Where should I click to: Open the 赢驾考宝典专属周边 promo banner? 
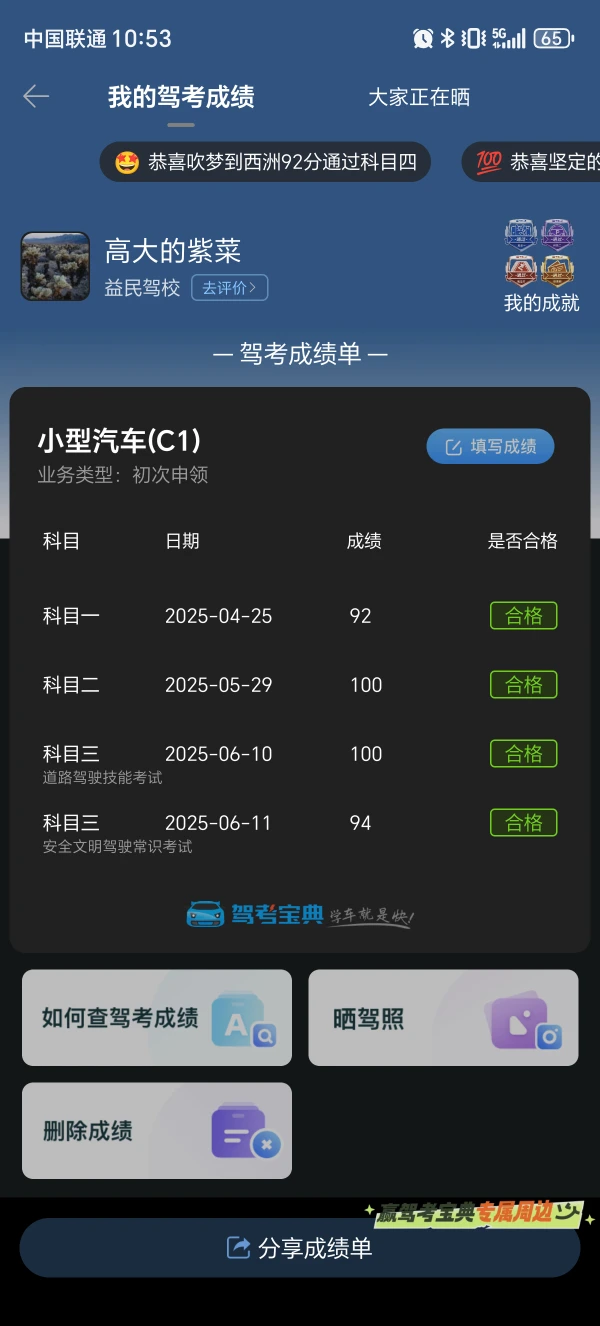pyautogui.click(x=478, y=1213)
